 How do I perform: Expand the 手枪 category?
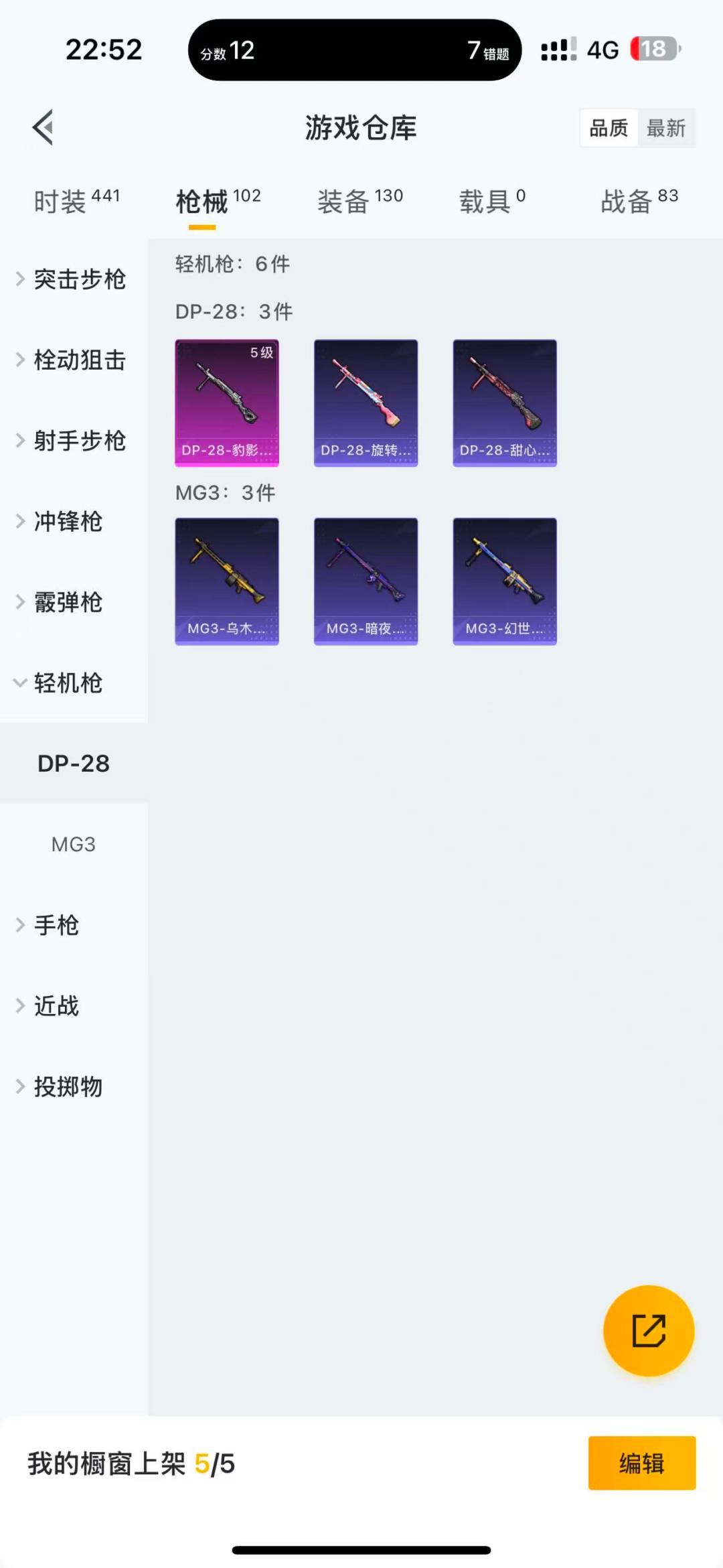point(57,926)
